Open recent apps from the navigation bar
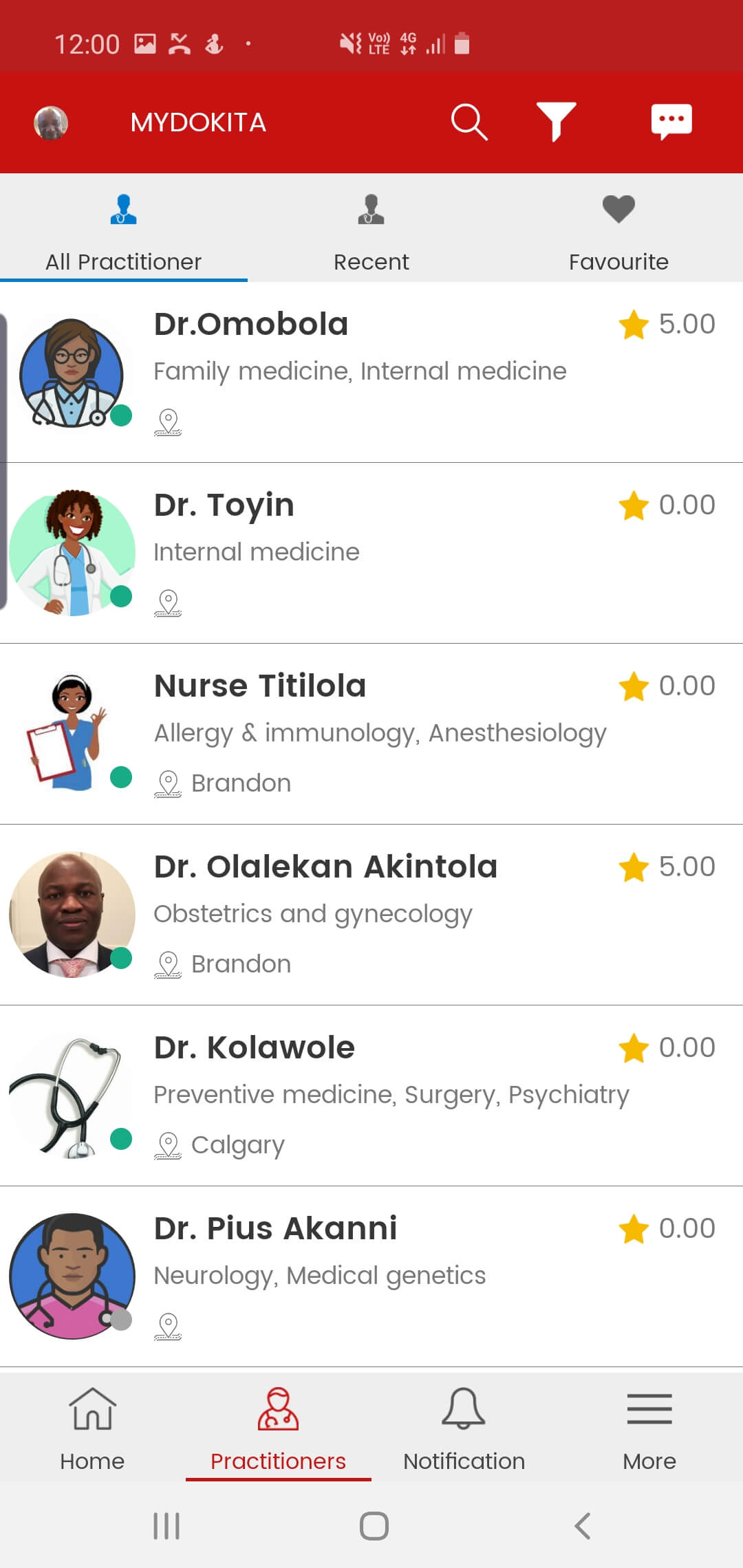The height and width of the screenshot is (1568, 743). (x=166, y=1526)
